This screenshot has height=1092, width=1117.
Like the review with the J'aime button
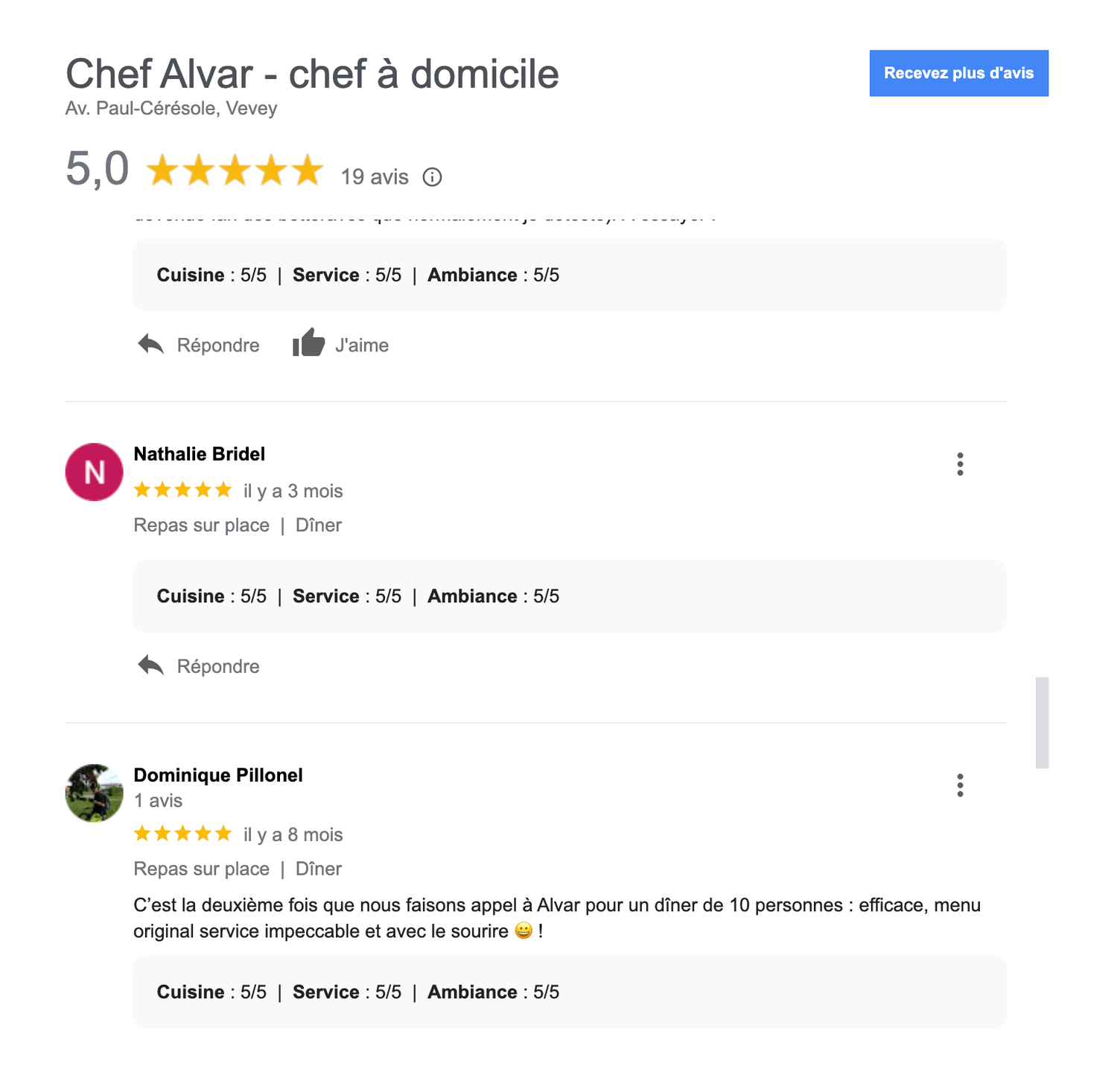(341, 345)
